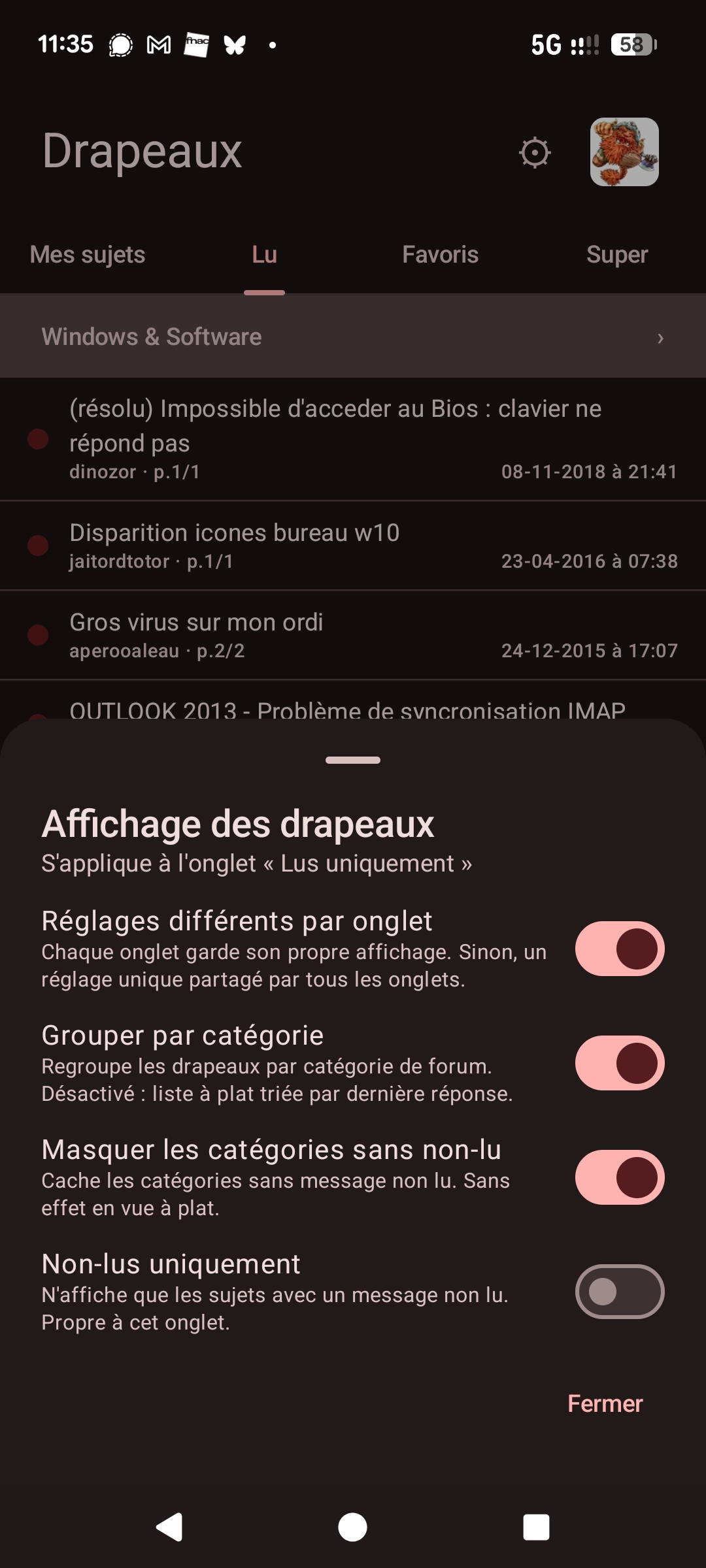Image resolution: width=706 pixels, height=1568 pixels.
Task: Enable Non-lus uniquement
Action: pos(620,1292)
